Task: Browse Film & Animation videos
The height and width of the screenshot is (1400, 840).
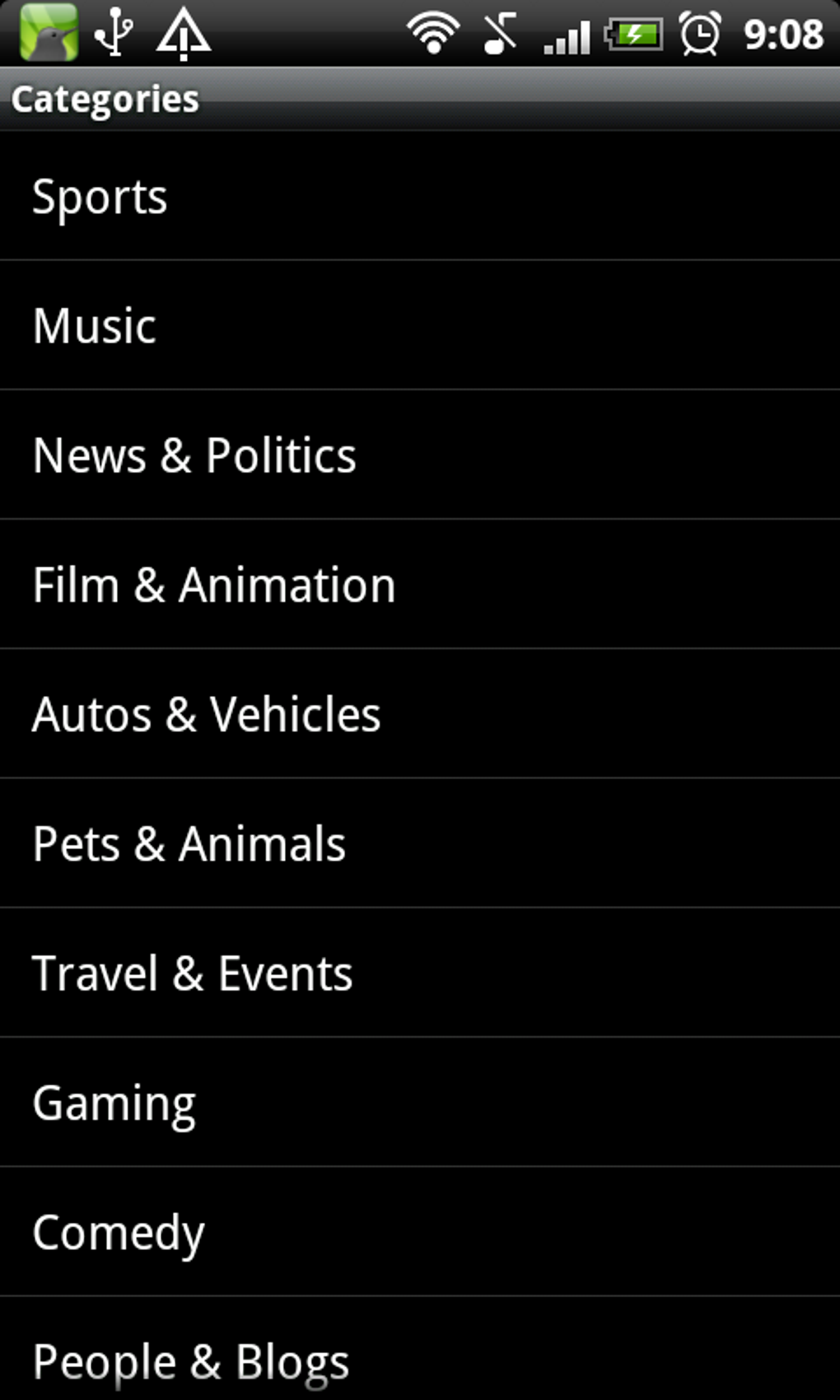Action: pyautogui.click(x=214, y=585)
